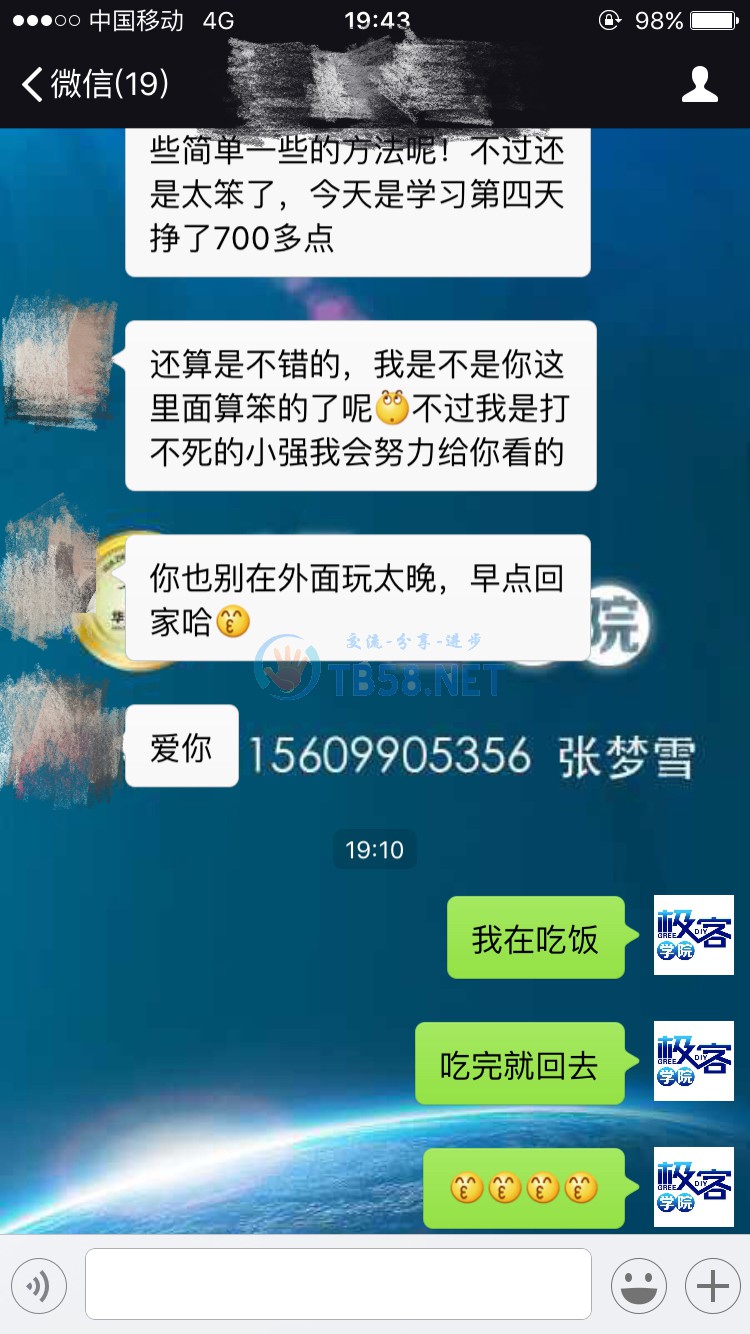Open the plus attachments menu
750x1334 pixels.
click(x=712, y=1285)
